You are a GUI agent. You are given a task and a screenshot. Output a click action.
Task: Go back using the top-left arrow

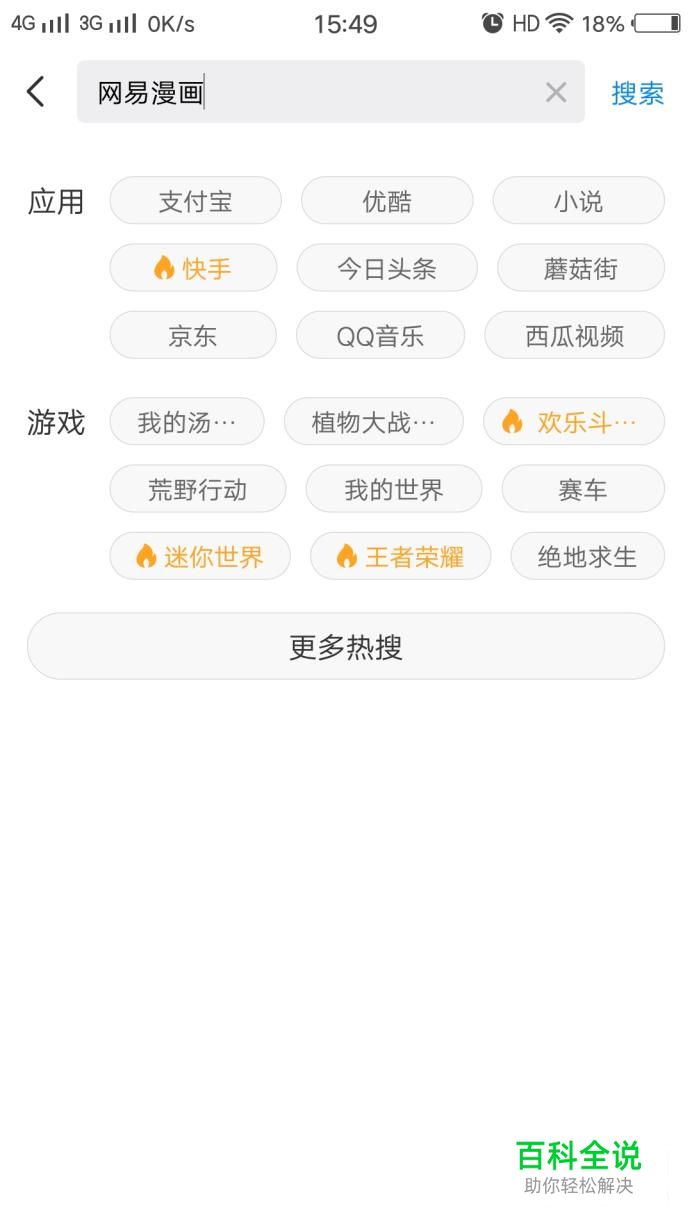(x=36, y=92)
